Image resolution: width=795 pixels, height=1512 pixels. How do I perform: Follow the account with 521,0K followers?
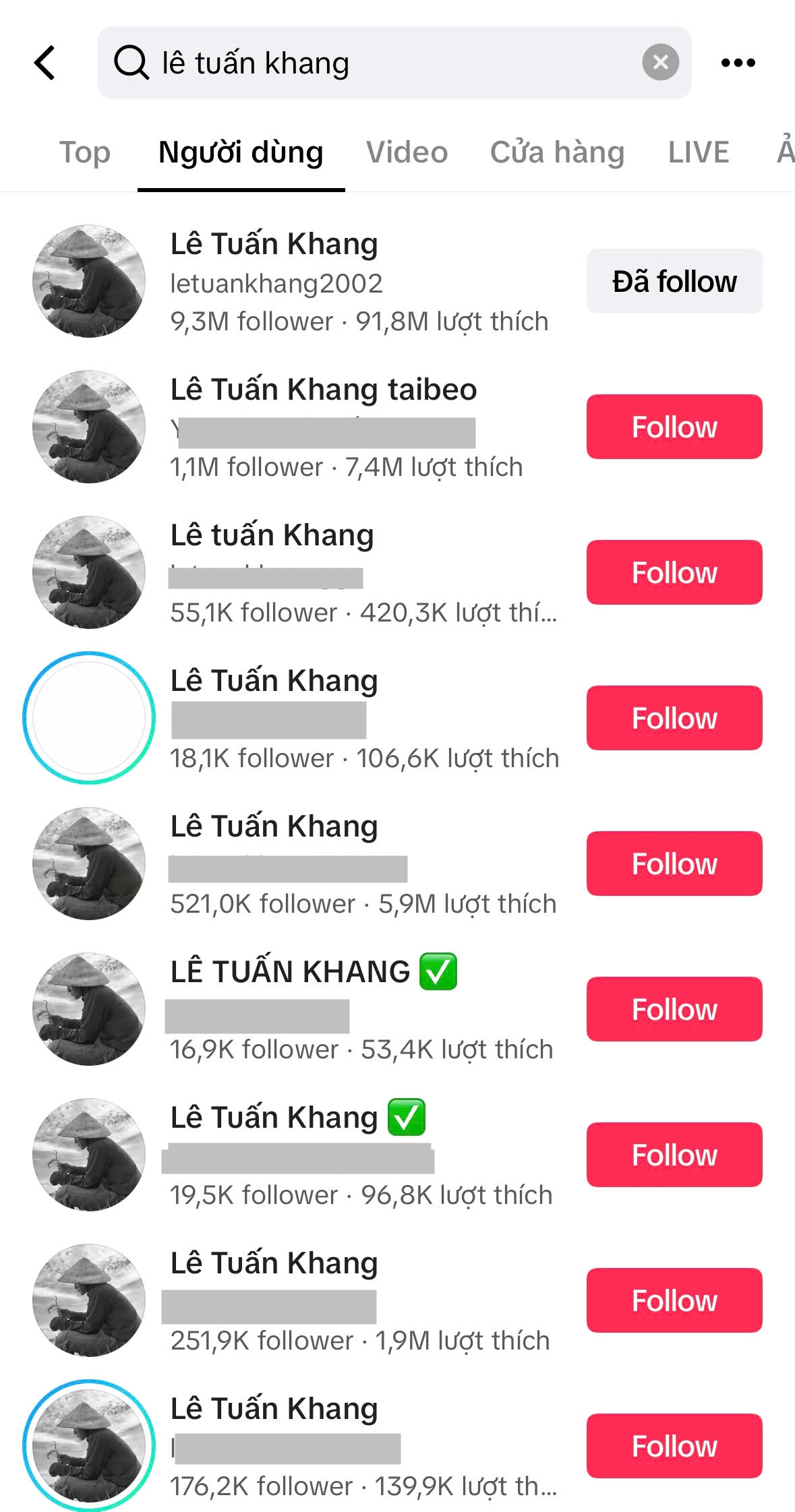click(674, 864)
